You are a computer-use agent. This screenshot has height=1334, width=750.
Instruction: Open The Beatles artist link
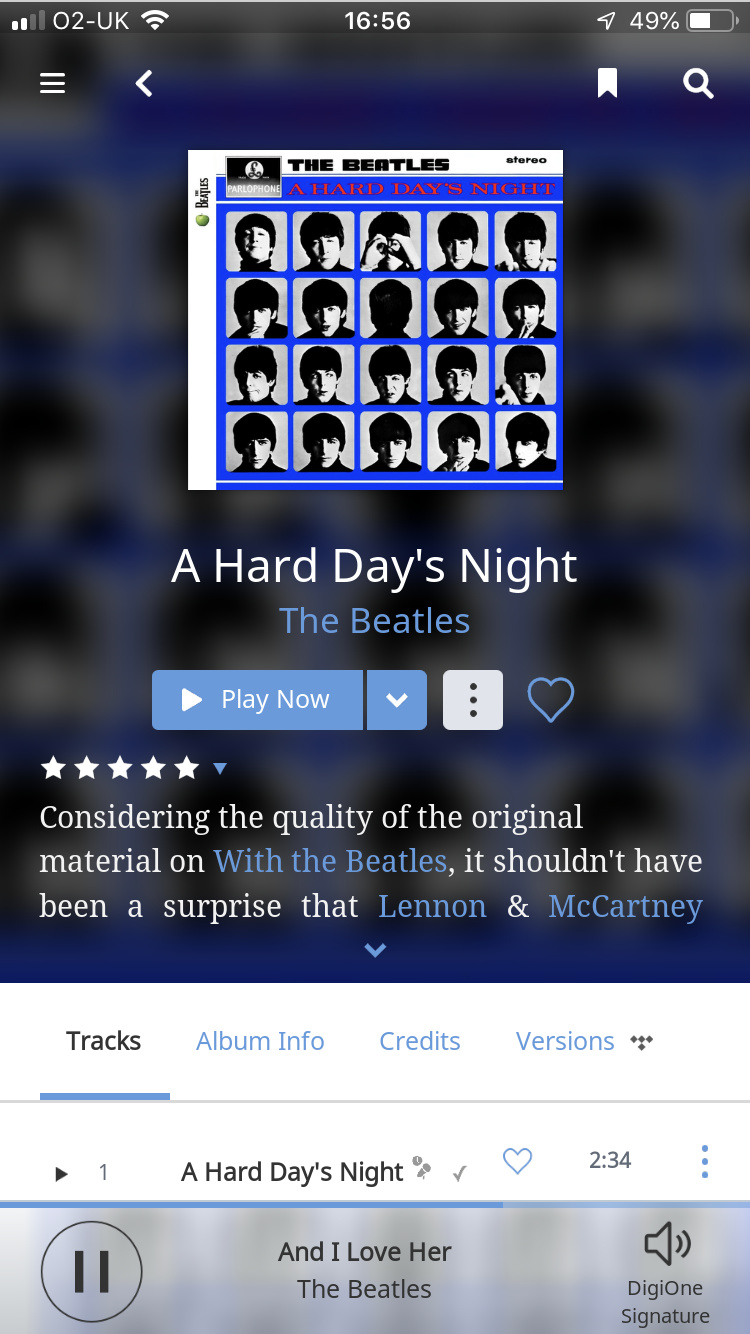[x=375, y=621]
